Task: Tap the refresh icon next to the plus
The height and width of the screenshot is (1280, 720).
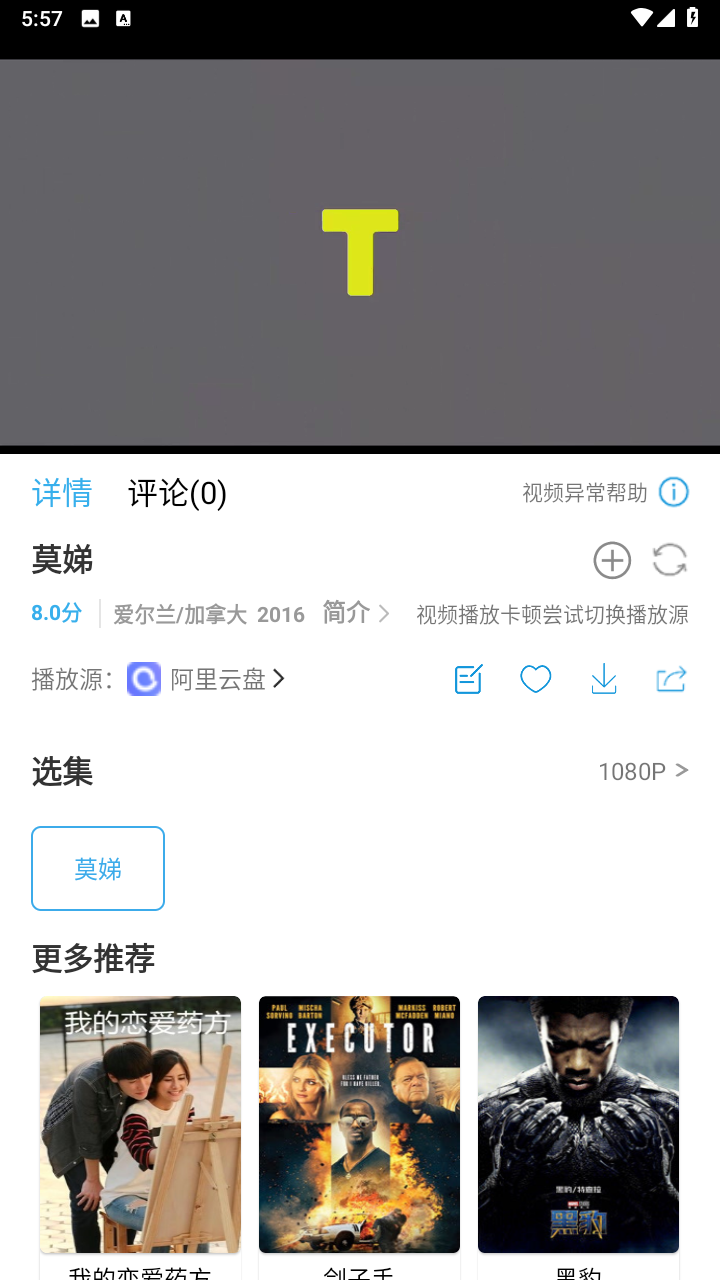Action: coord(669,560)
